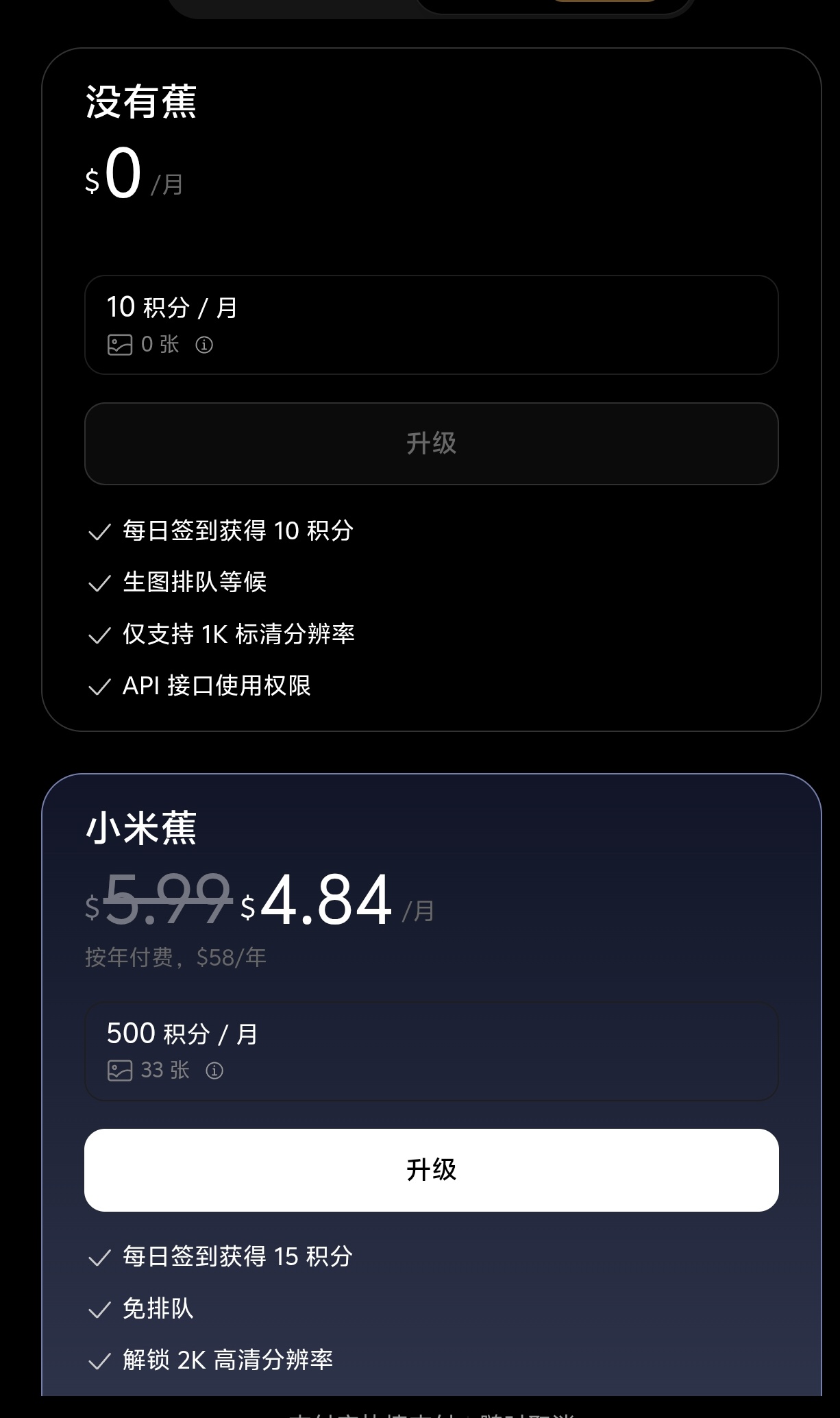The height and width of the screenshot is (1418, 840).
Task: Tap 升级 button under 小米蕉 plan
Action: pos(431,1170)
